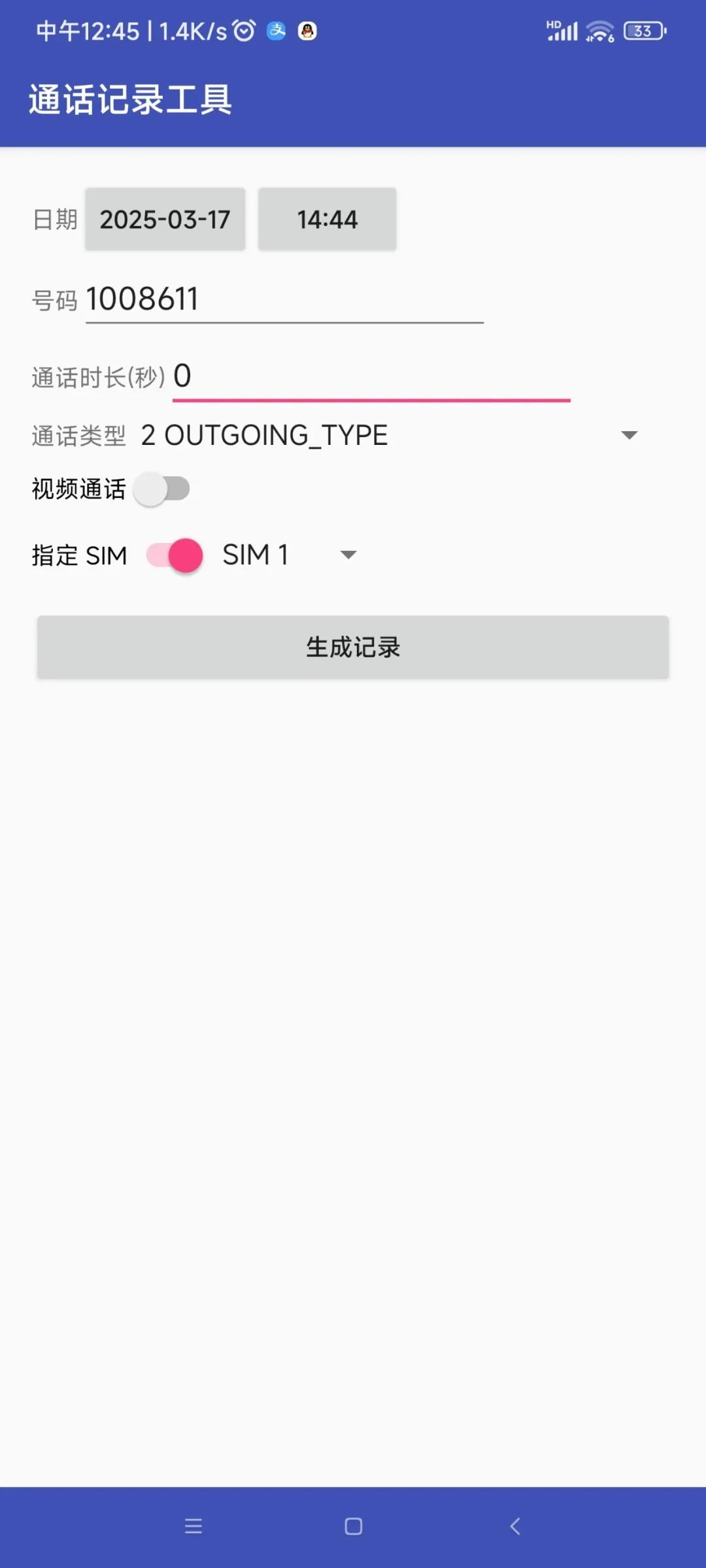Viewport: 706px width, 1568px height.
Task: Open the SIM 1 selection dropdown
Action: pyautogui.click(x=289, y=555)
